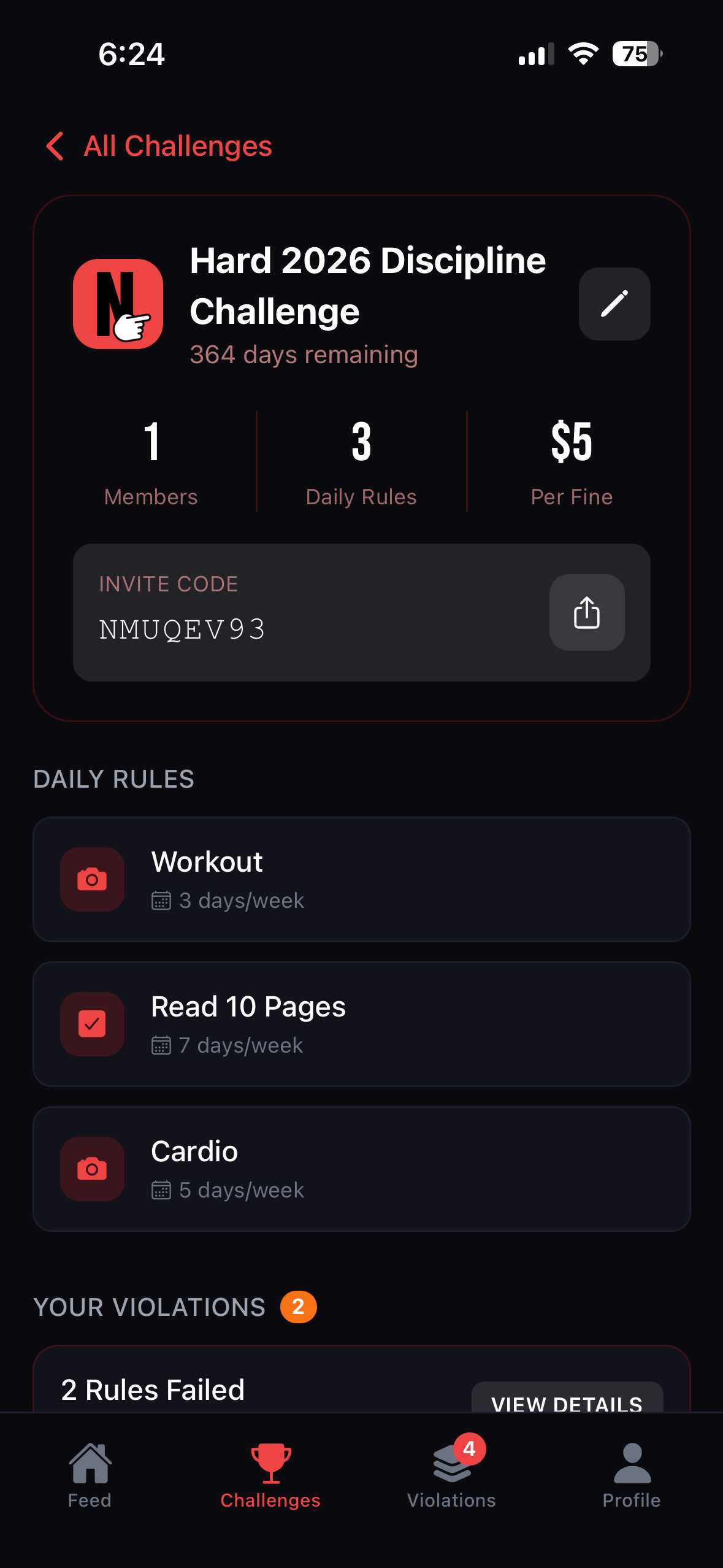This screenshot has height=1568, width=723.
Task: Open the challenge edit pencil icon
Action: pos(614,304)
